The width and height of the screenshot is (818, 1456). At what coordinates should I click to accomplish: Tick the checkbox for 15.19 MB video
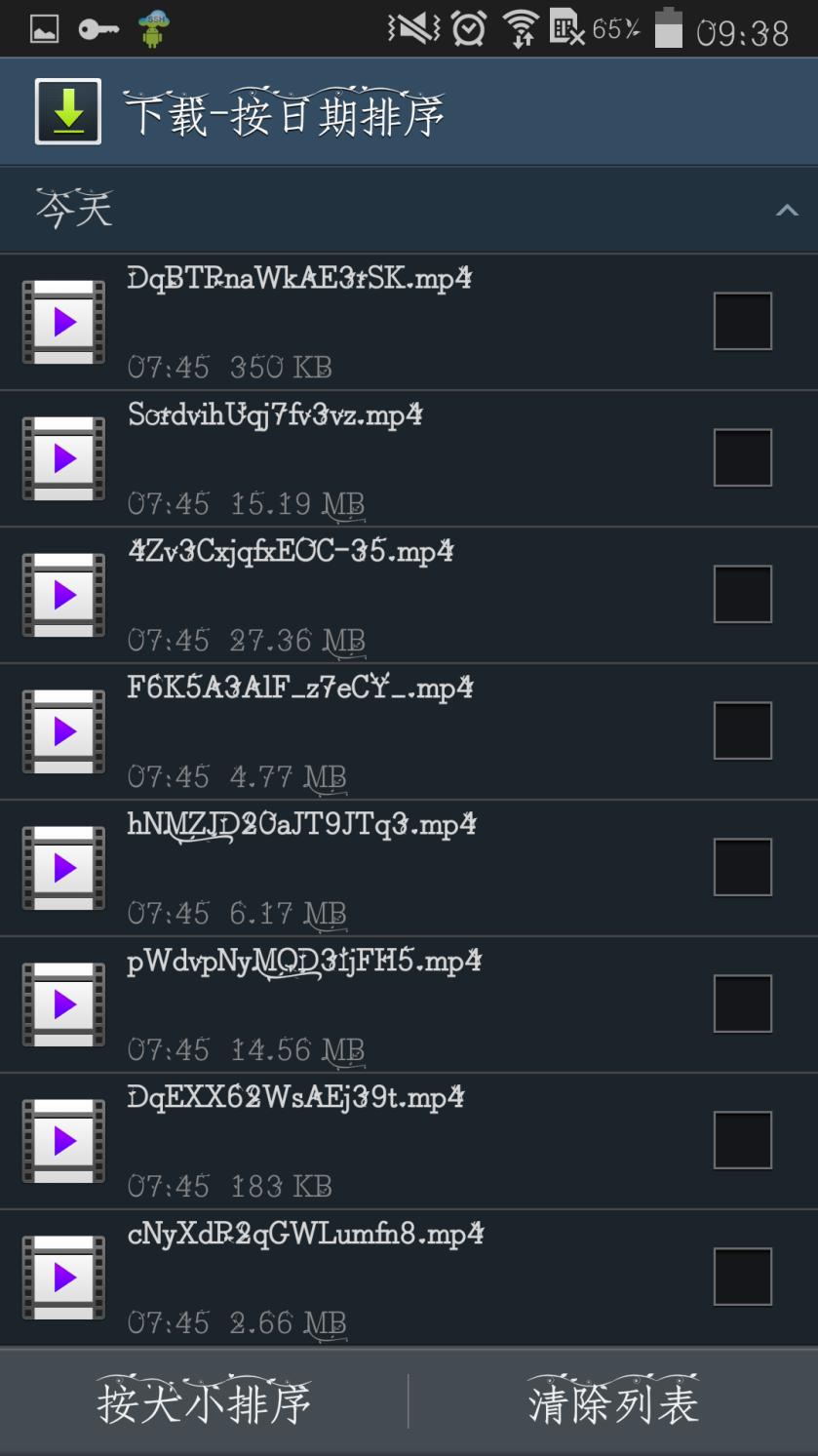click(x=743, y=457)
